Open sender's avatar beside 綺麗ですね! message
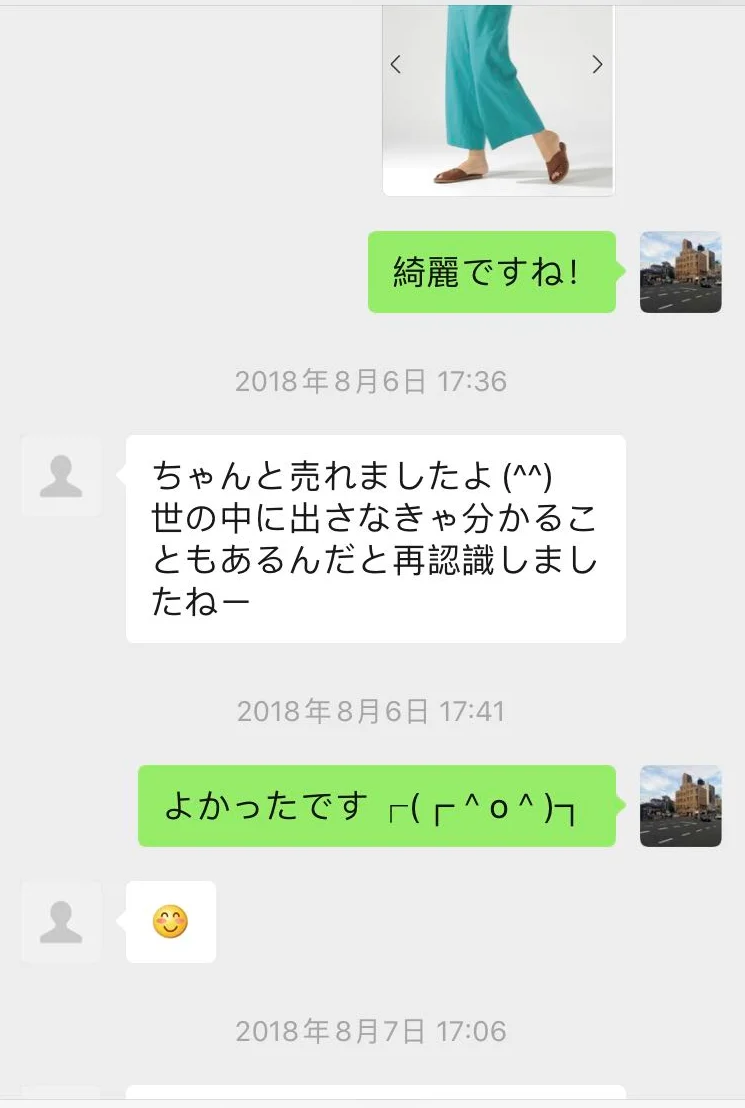Image resolution: width=745 pixels, height=1108 pixels. 680,272
